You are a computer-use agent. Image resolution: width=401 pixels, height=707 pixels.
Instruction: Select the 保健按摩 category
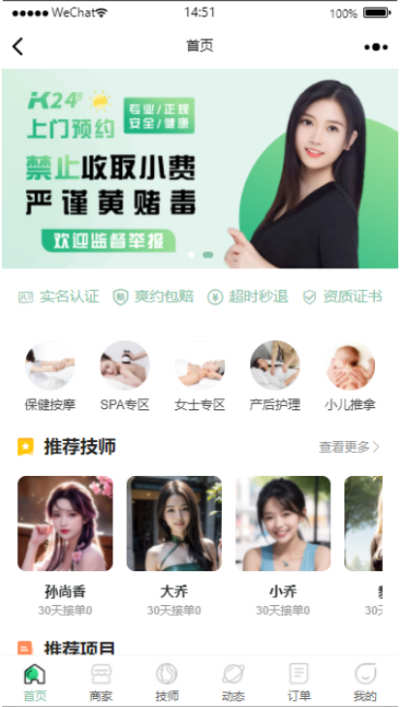click(x=50, y=377)
